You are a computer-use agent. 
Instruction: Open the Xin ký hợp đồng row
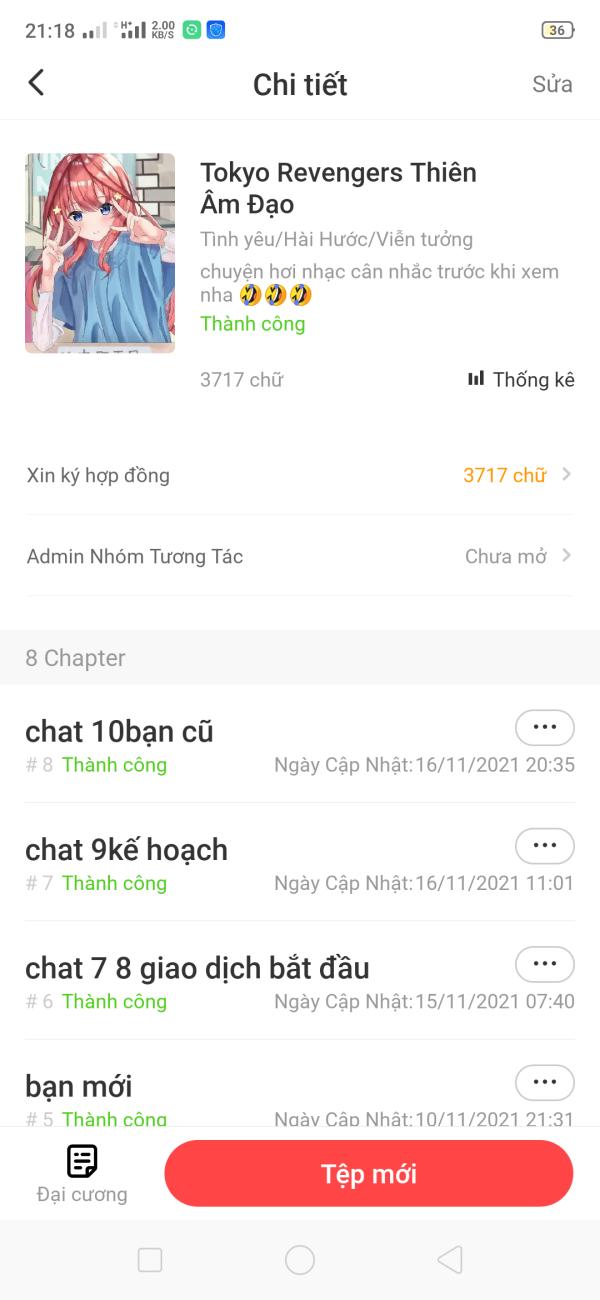300,475
